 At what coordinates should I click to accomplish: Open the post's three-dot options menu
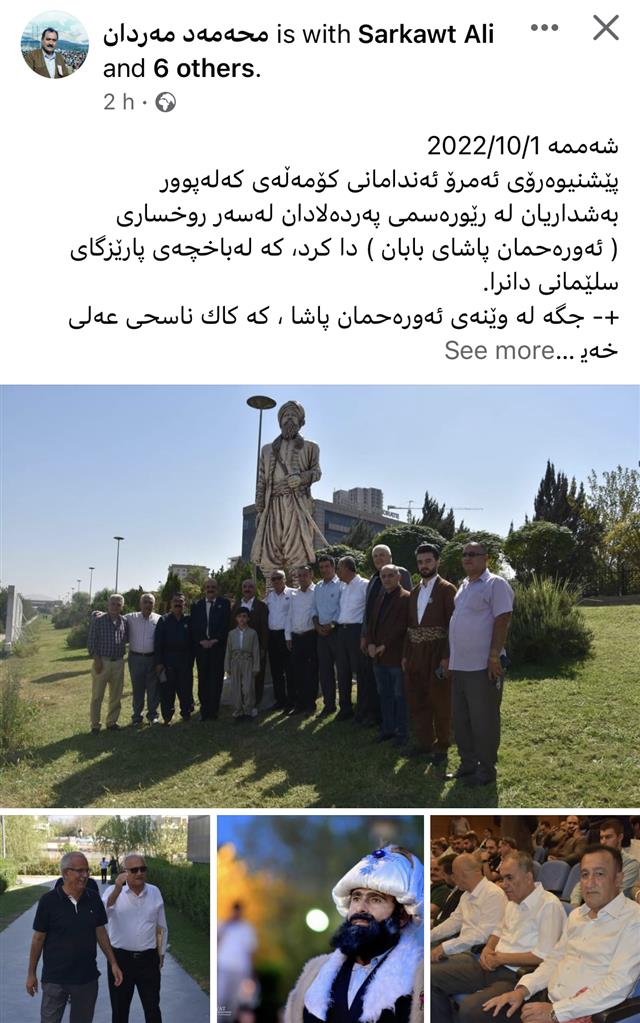(x=544, y=28)
